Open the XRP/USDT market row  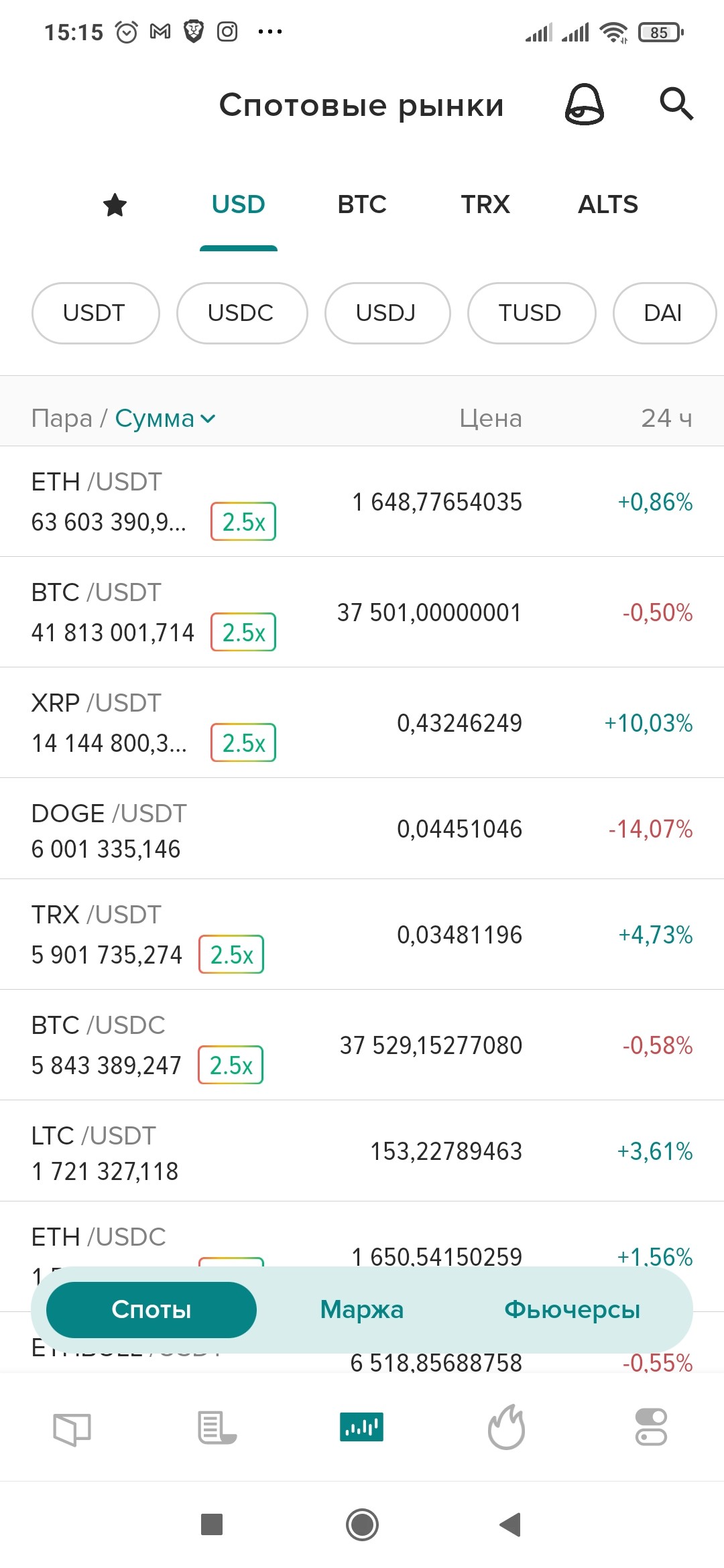tap(362, 722)
